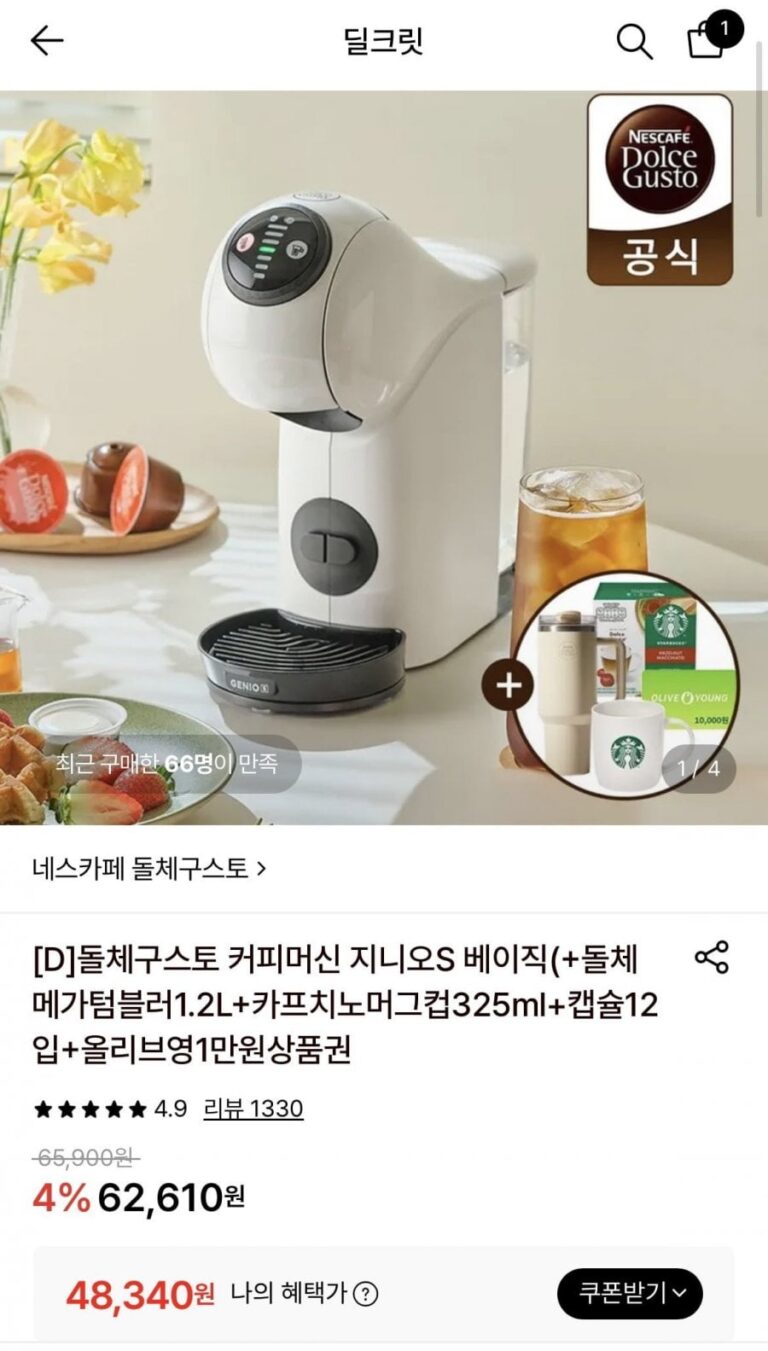This screenshot has height=1351, width=768.
Task: Open the search magnifier icon
Action: [x=634, y=42]
